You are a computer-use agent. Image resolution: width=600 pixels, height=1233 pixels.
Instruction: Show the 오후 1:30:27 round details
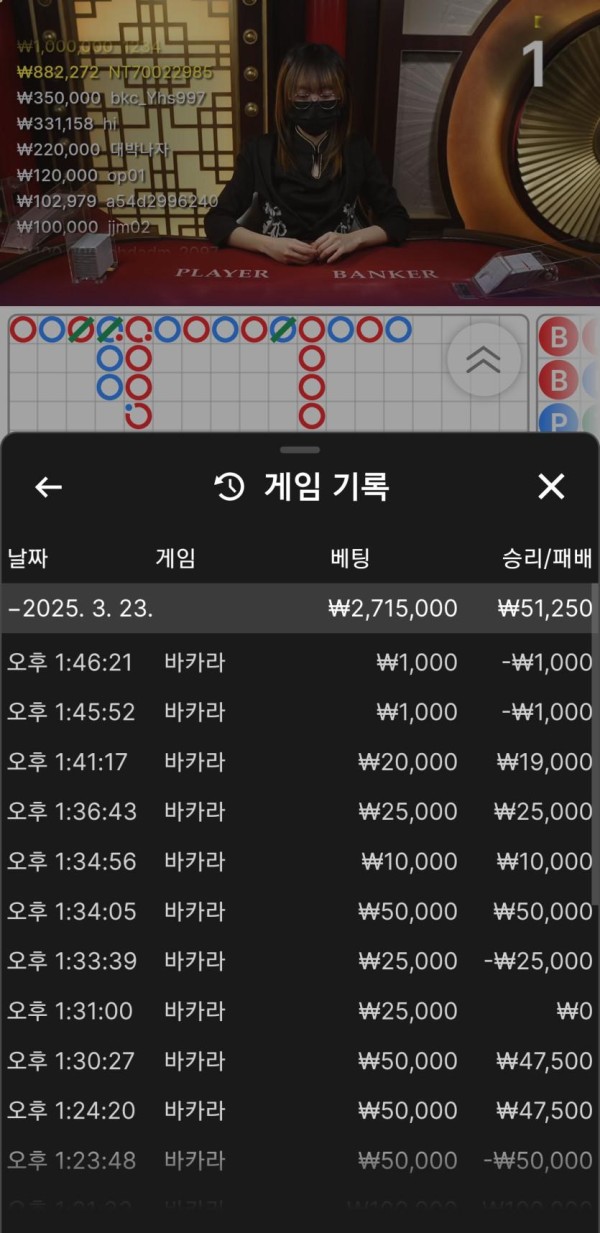pos(298,1060)
